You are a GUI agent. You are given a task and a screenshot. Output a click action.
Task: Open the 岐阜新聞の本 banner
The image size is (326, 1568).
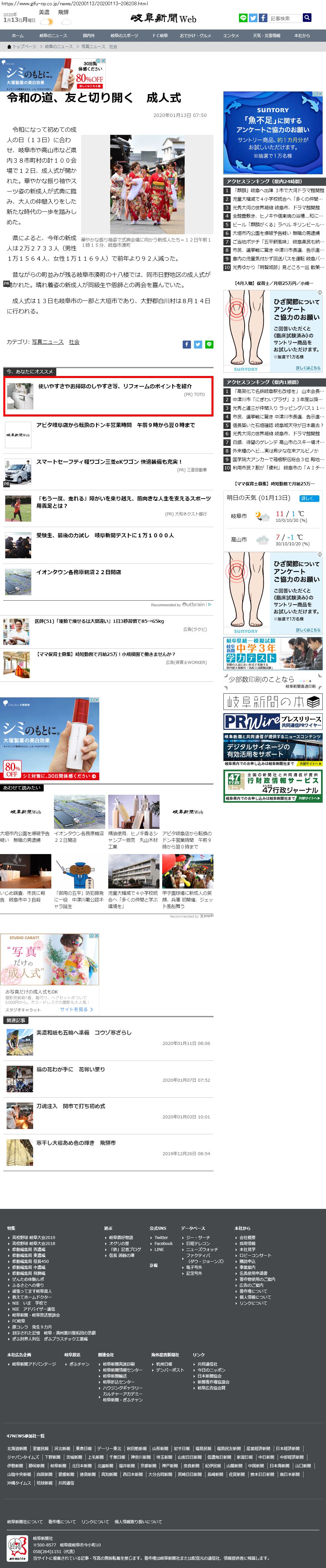[272, 702]
